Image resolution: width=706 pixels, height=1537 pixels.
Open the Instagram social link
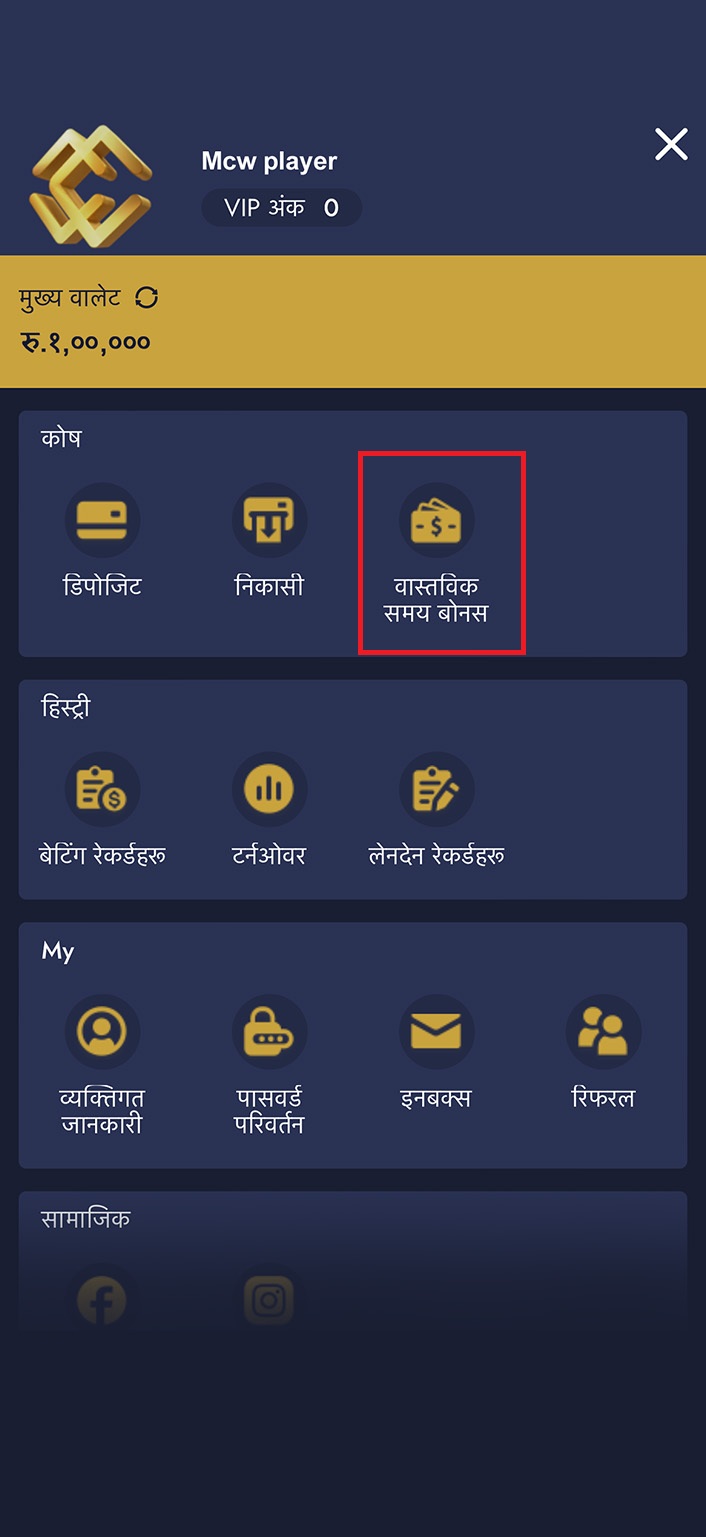(x=269, y=1300)
